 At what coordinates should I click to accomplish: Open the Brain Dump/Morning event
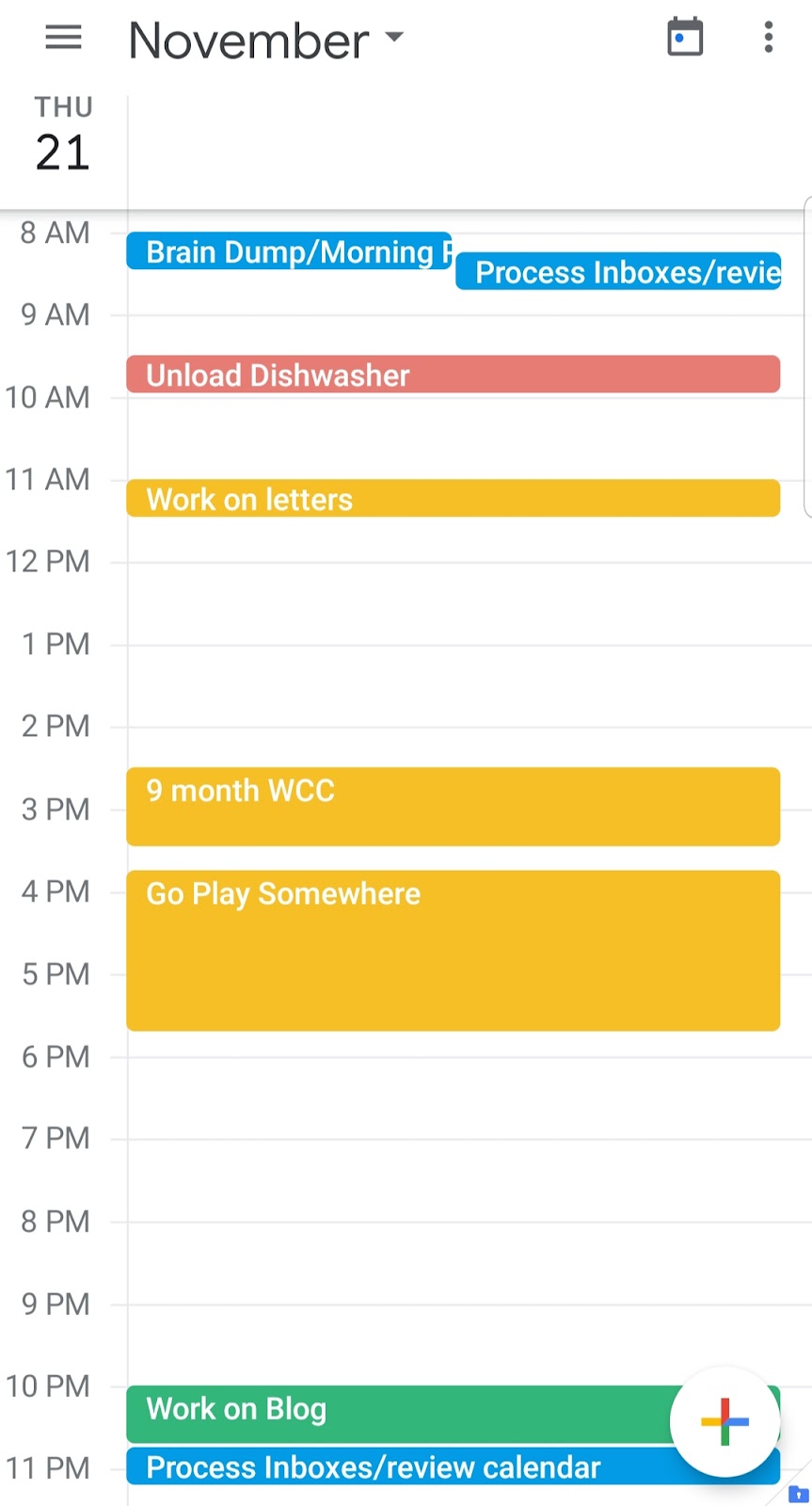tap(288, 252)
